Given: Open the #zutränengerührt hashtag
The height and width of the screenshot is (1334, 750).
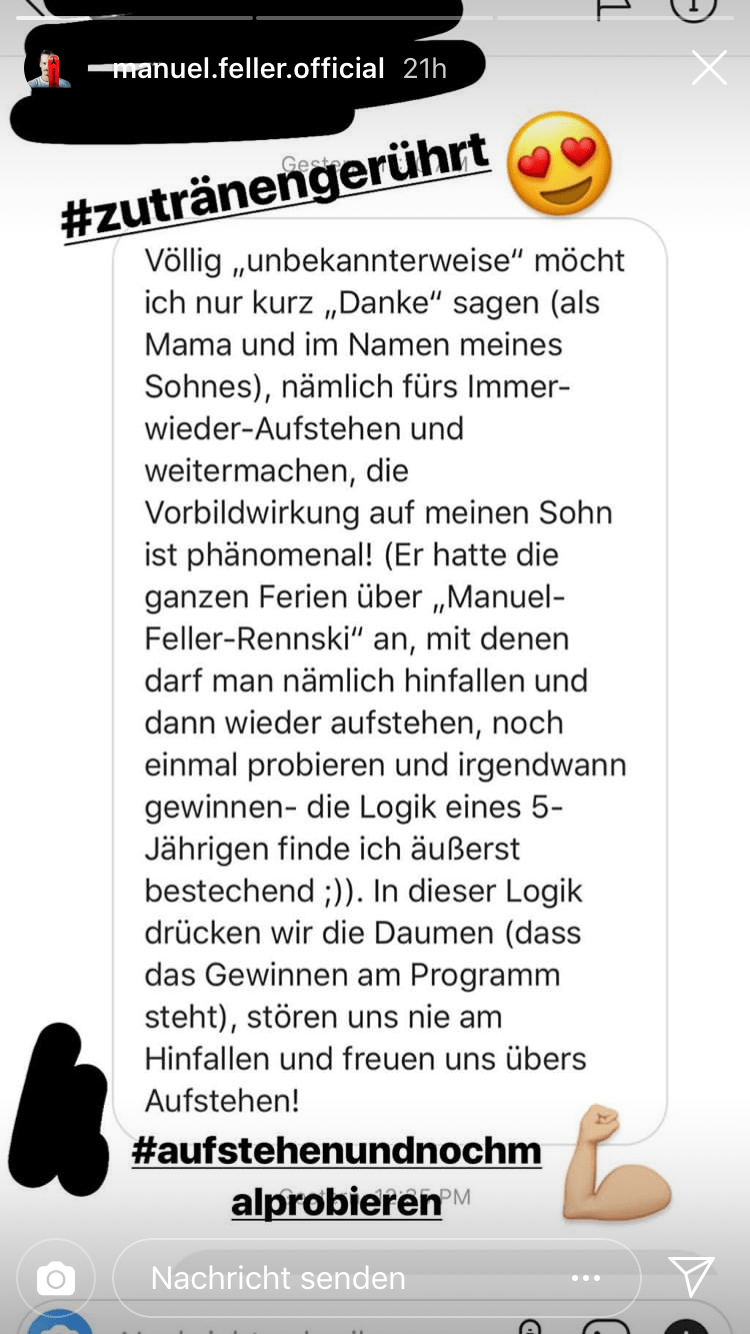Looking at the screenshot, I should [x=275, y=187].
